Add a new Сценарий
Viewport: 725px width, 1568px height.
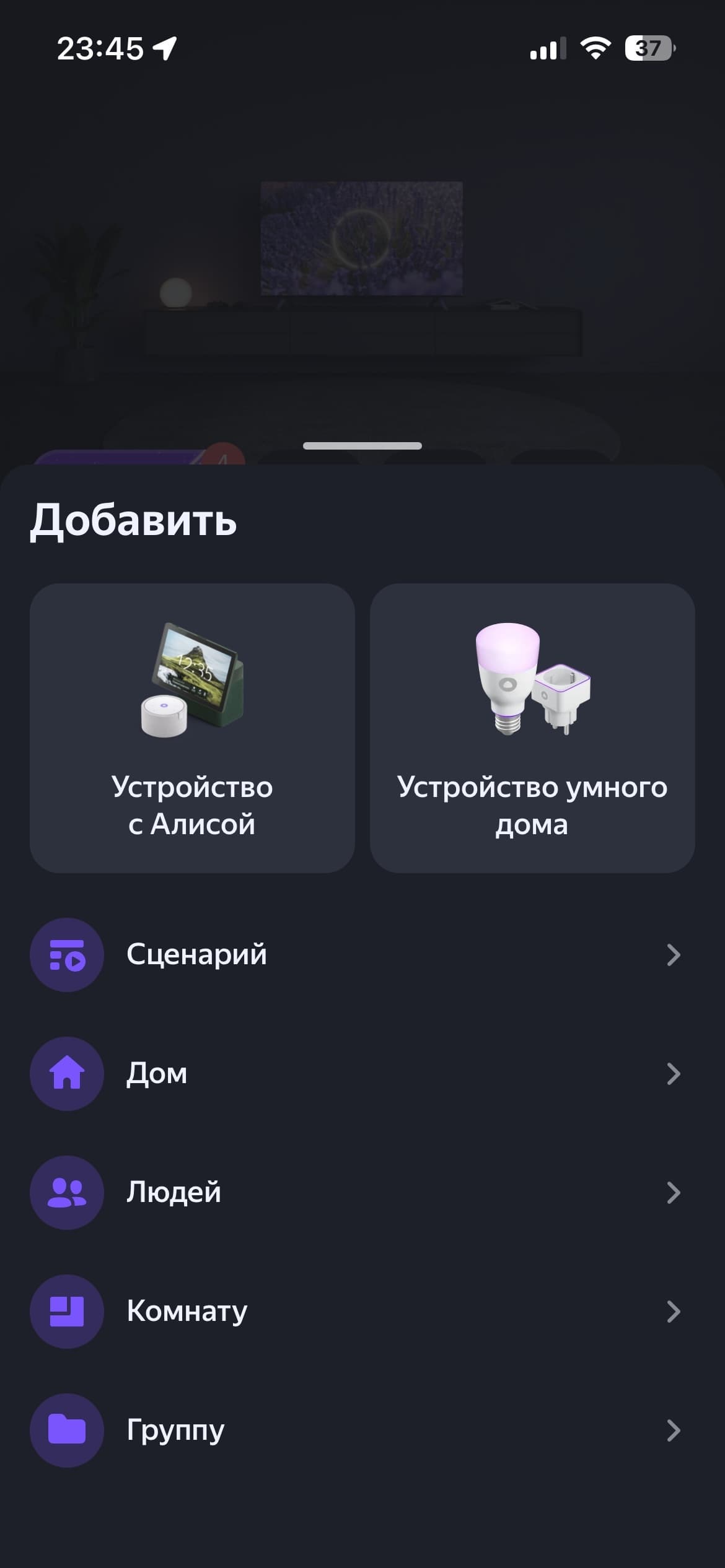(362, 954)
